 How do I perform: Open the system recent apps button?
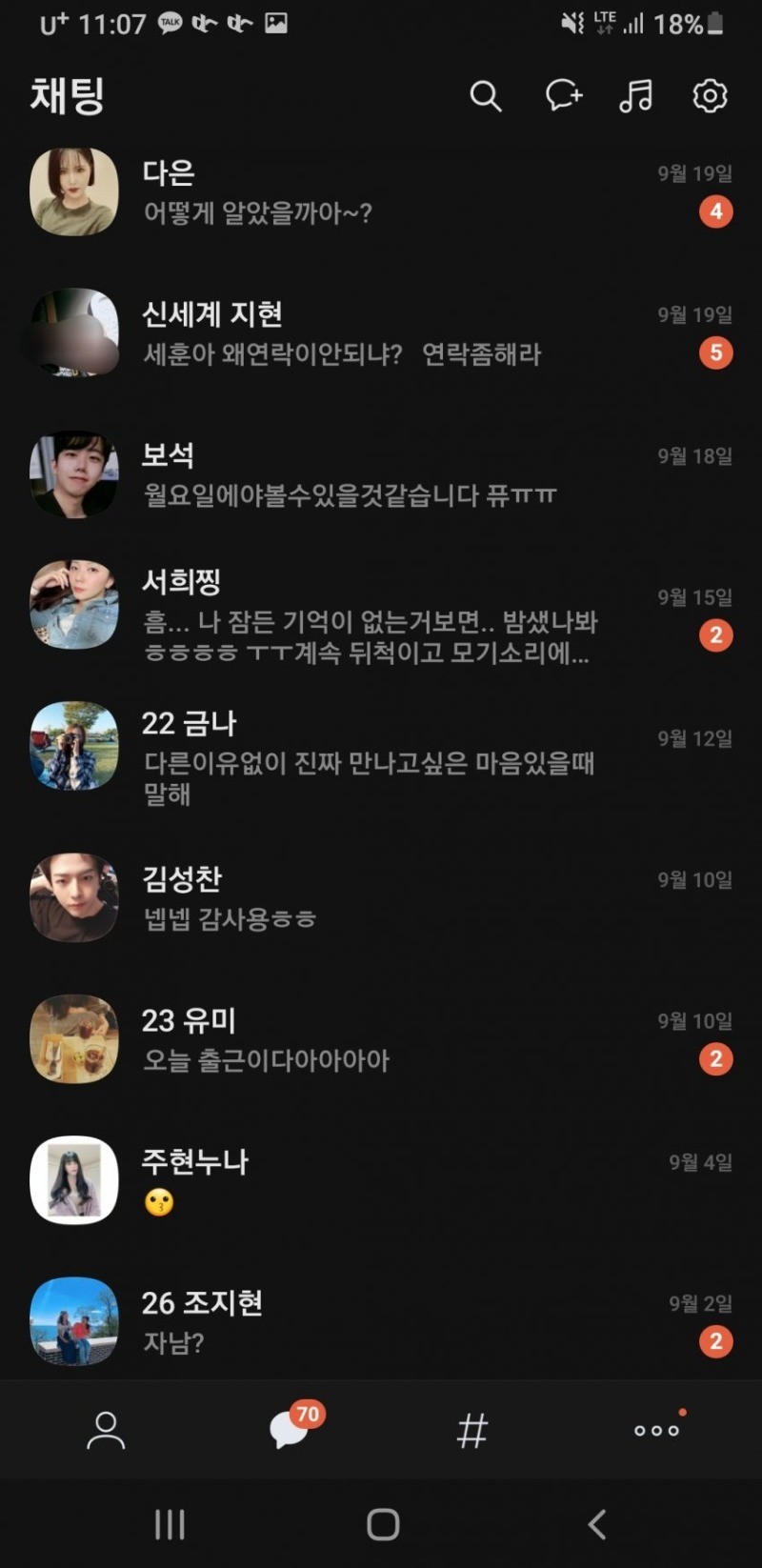click(x=170, y=1524)
